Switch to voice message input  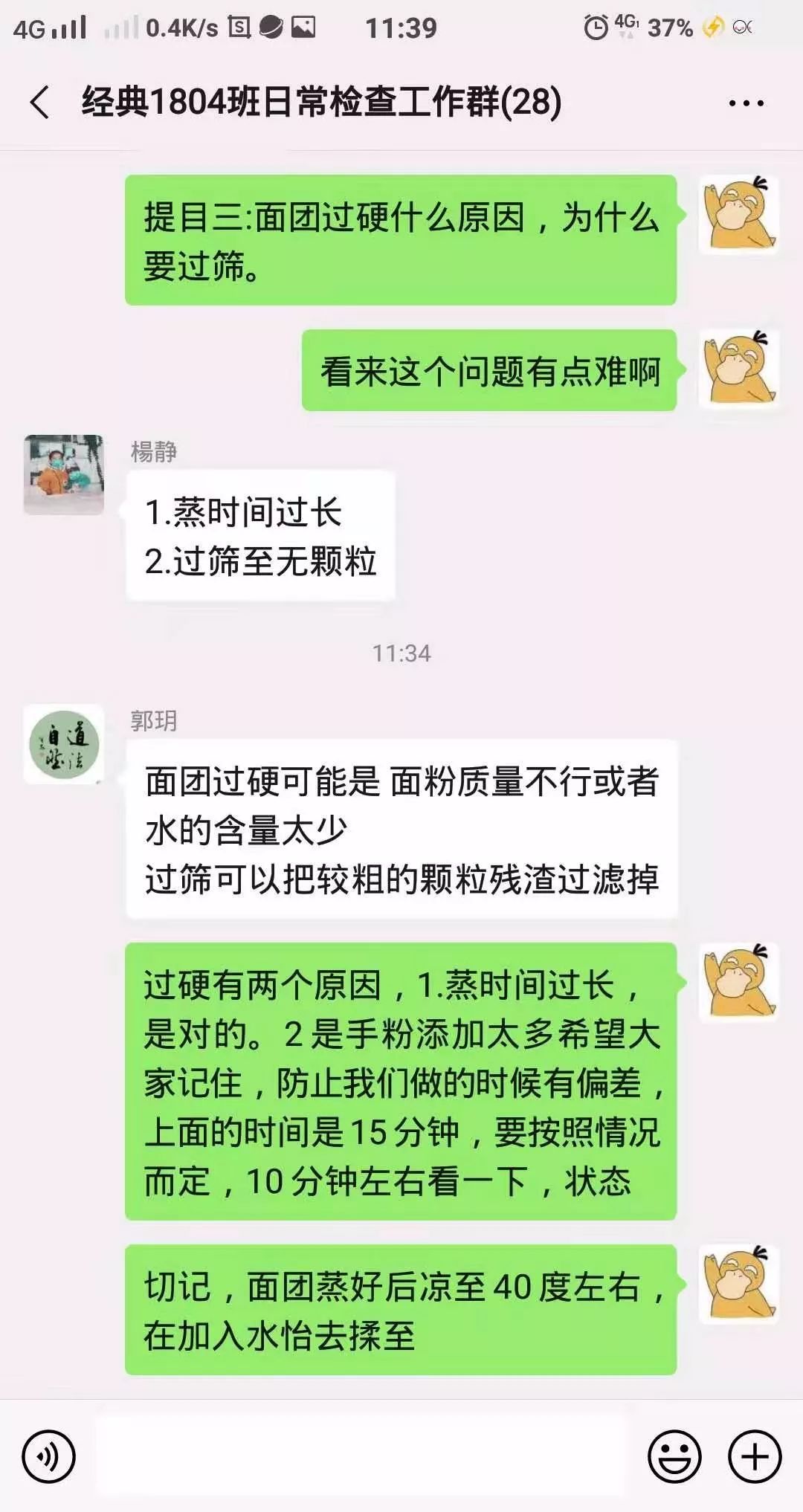(x=49, y=1456)
